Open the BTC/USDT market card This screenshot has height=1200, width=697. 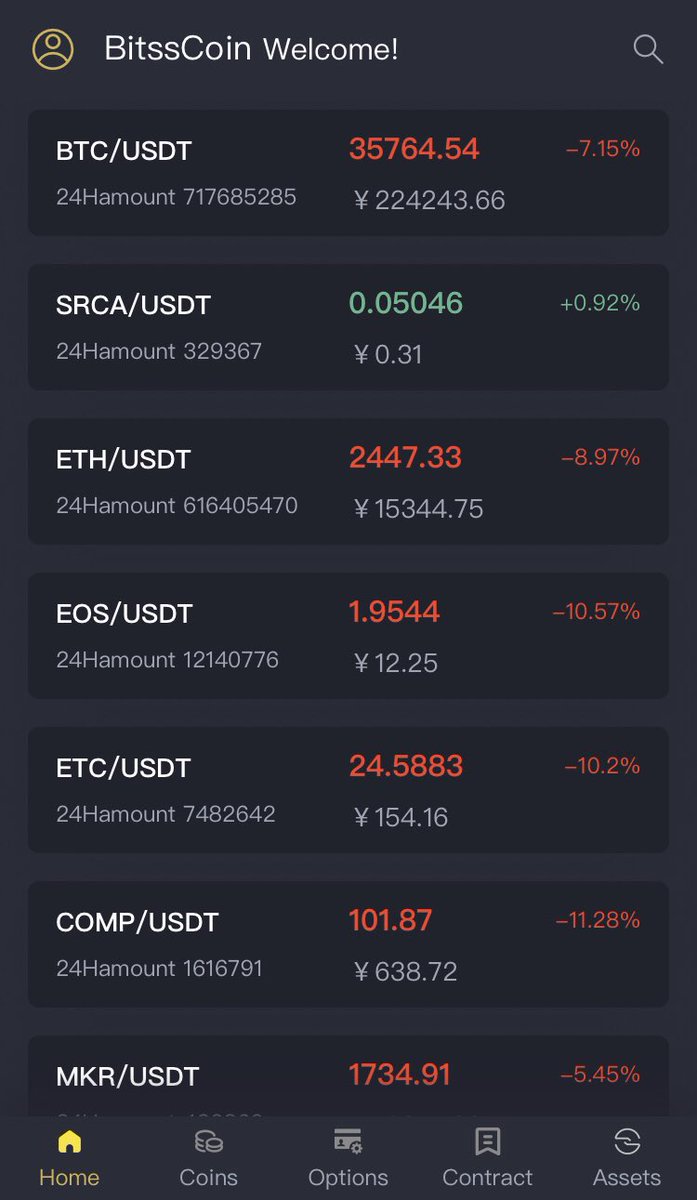[x=348, y=173]
